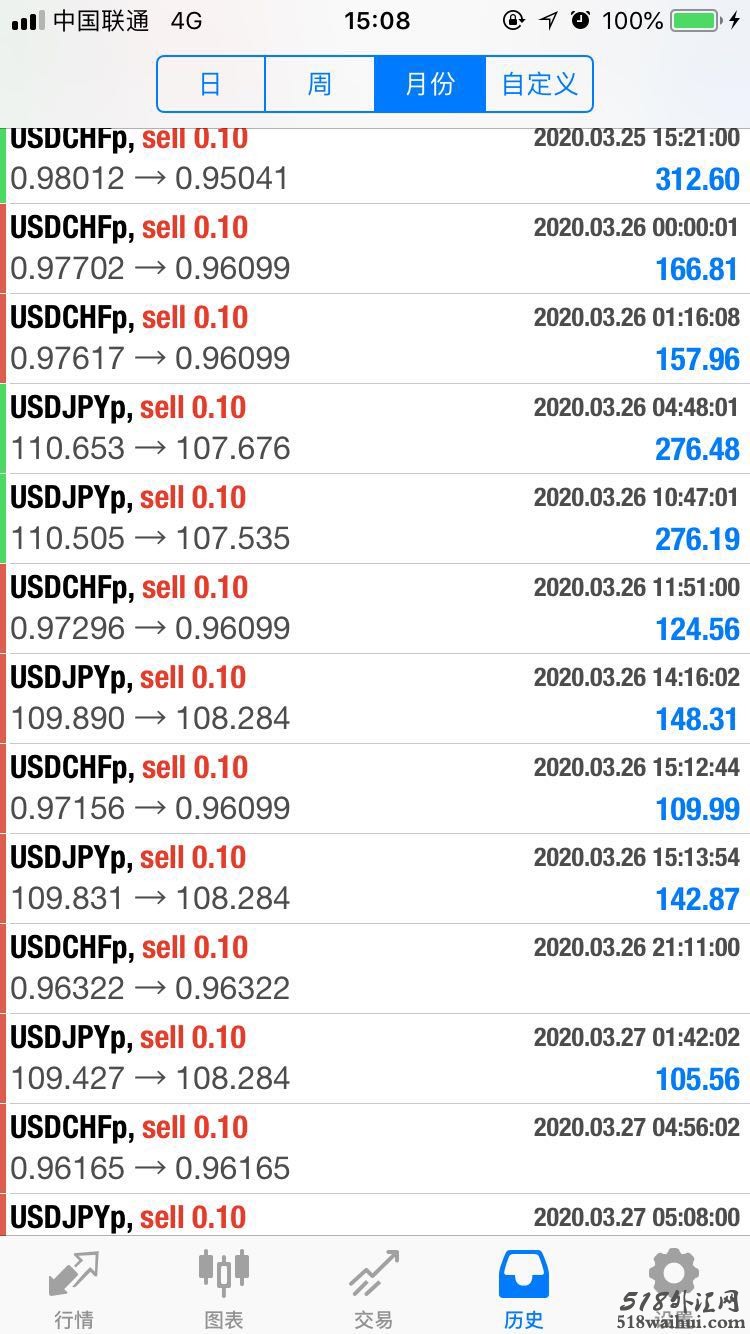Open the USDCHFp trade at 0.96165
The height and width of the screenshot is (1334, 750).
click(375, 1149)
